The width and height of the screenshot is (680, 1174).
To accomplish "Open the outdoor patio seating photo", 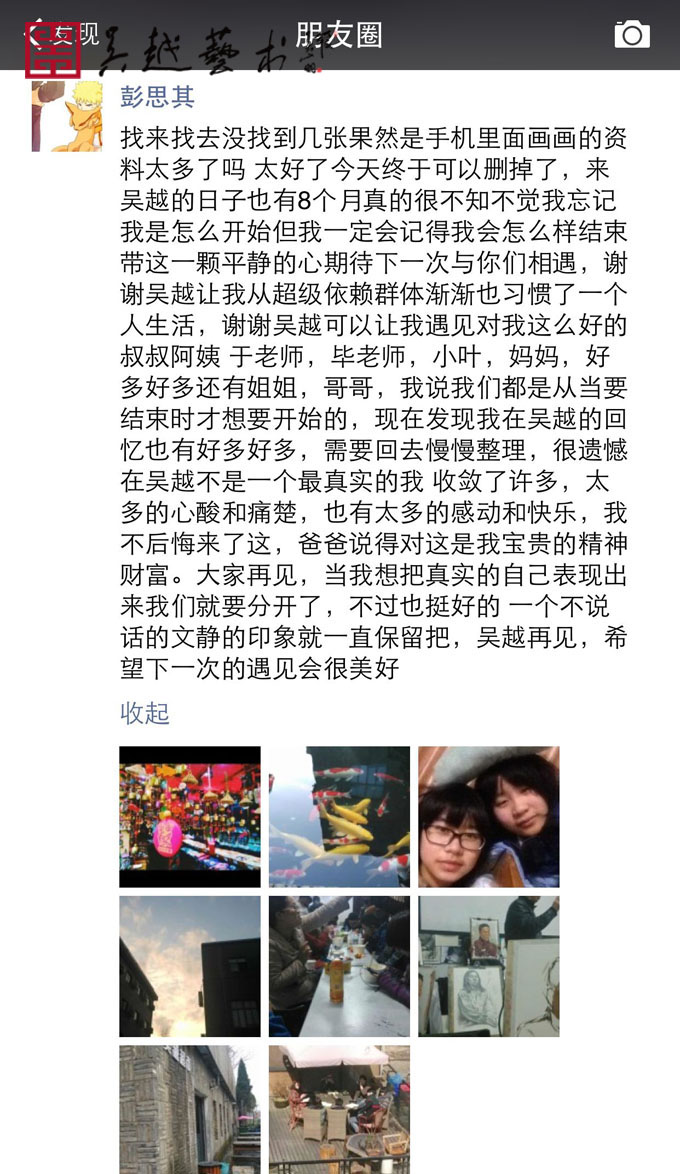I will (x=339, y=1110).
